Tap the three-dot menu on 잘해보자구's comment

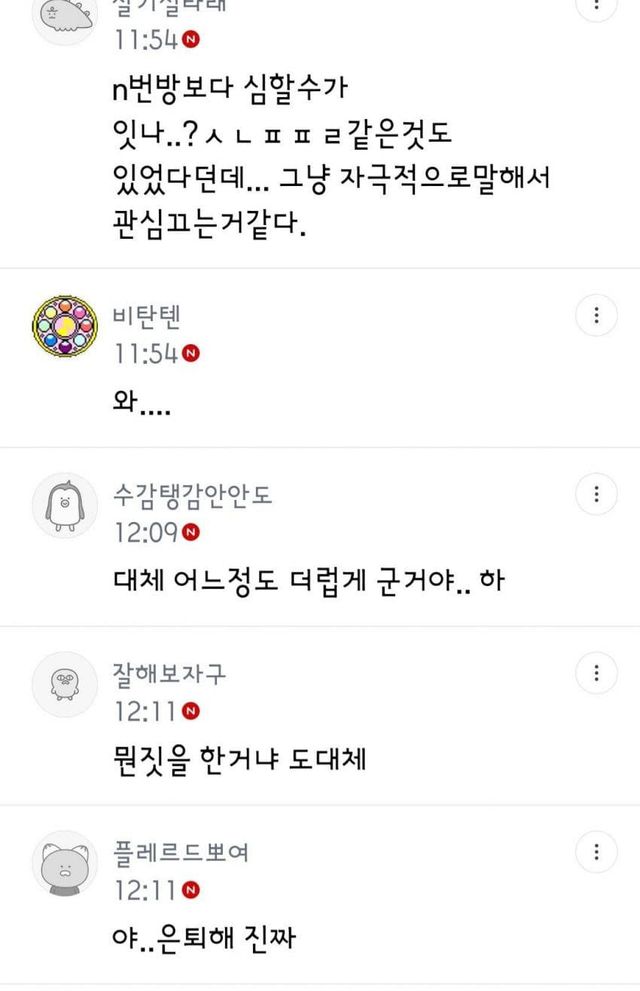[596, 673]
